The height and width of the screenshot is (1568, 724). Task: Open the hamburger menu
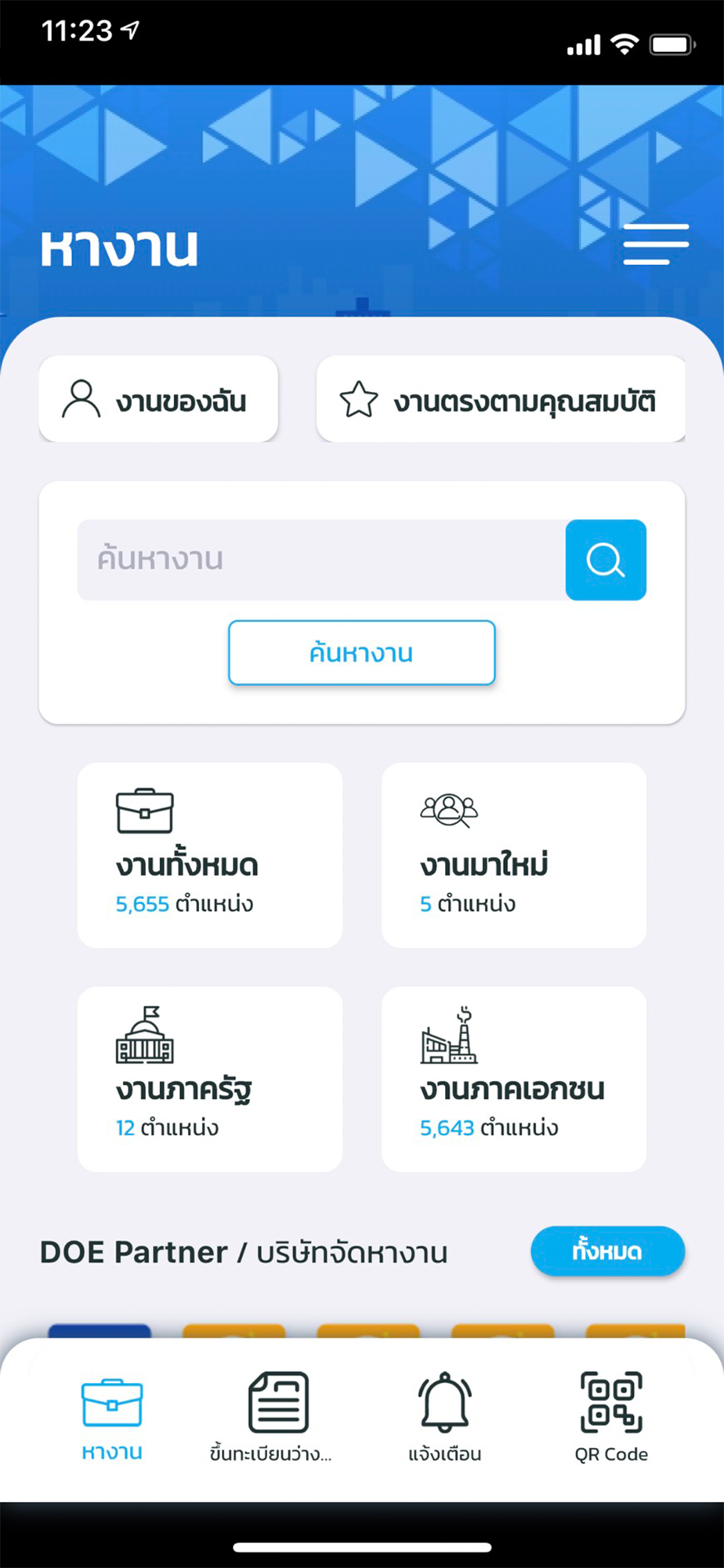point(655,244)
